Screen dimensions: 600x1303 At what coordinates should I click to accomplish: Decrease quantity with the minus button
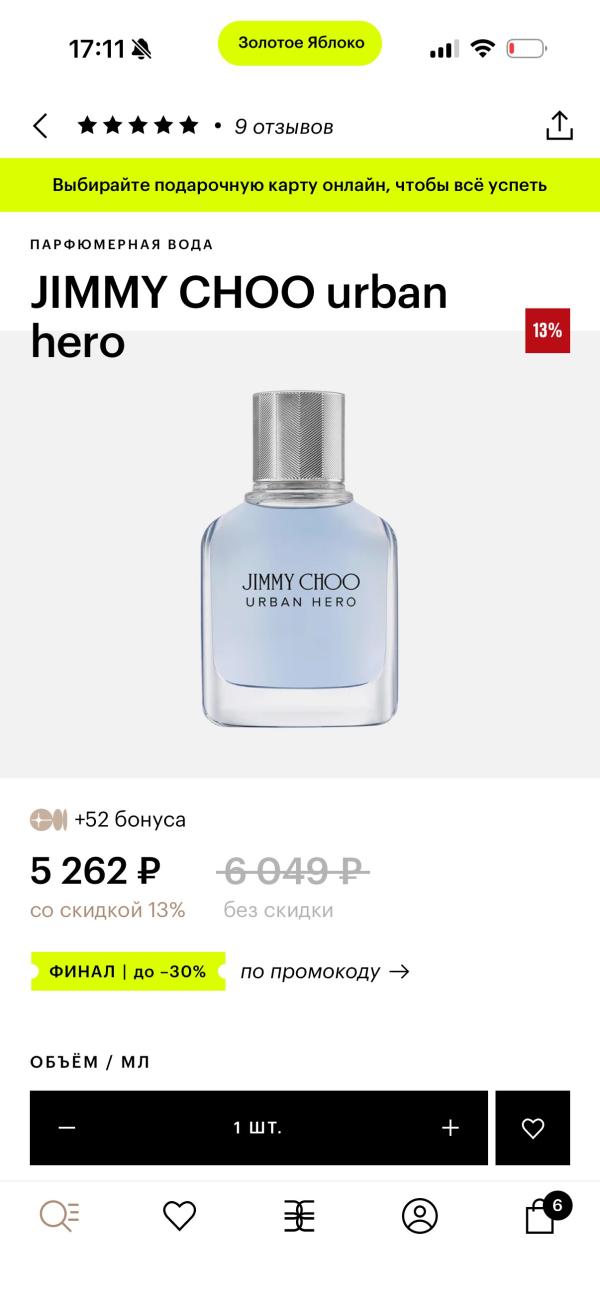click(x=67, y=1128)
